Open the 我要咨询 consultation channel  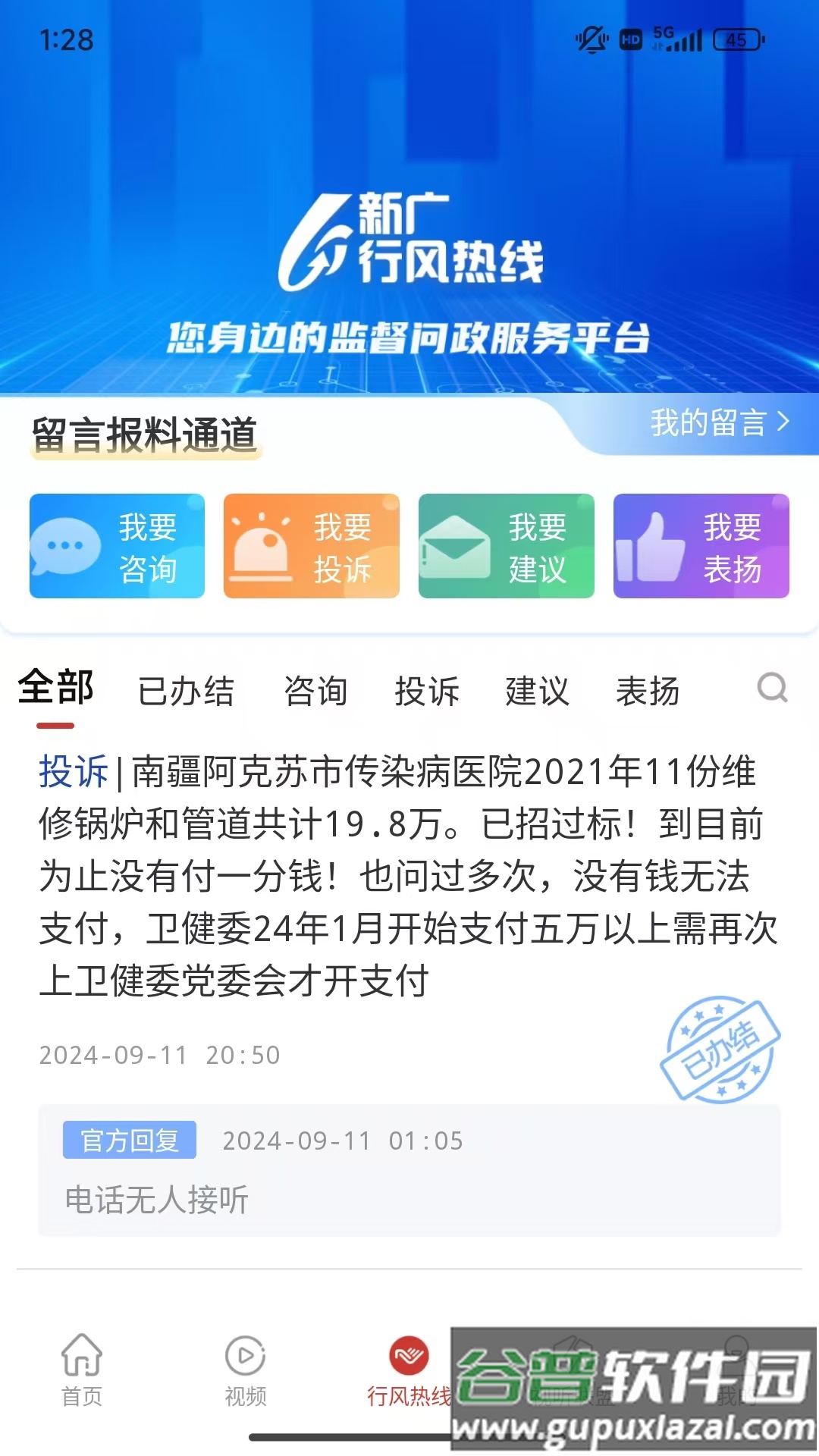tap(117, 546)
